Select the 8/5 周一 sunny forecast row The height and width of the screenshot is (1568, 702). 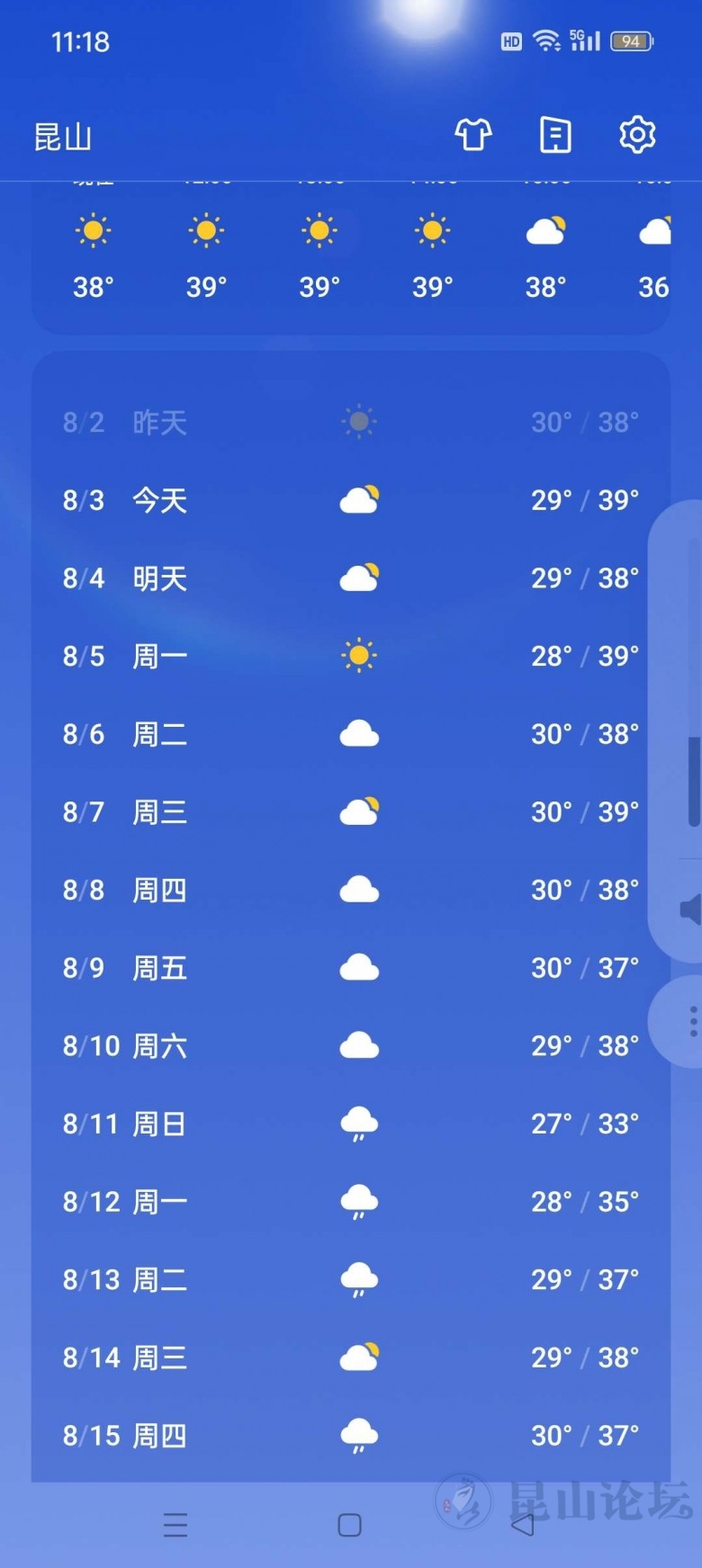tap(351, 656)
